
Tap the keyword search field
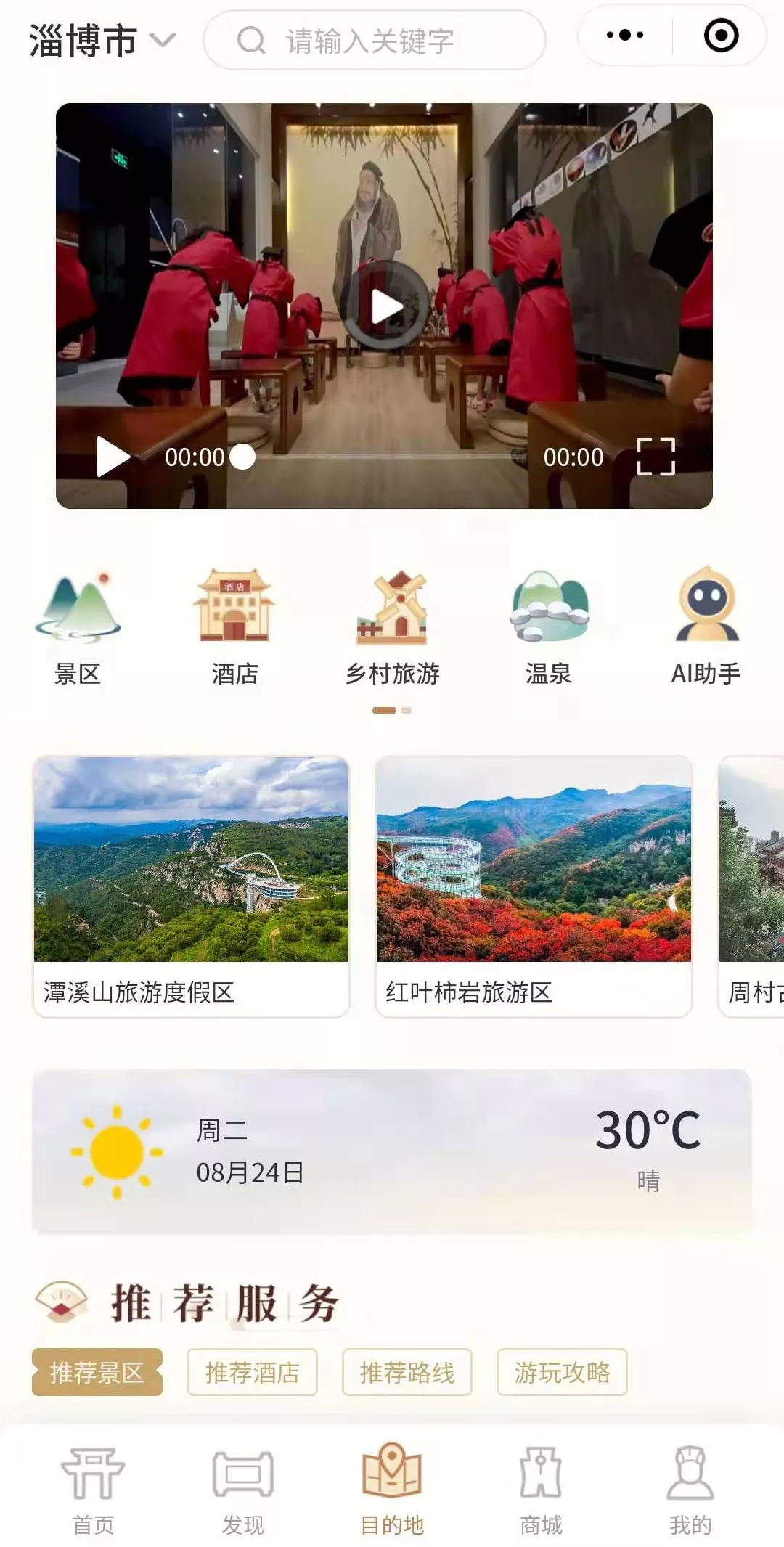[375, 41]
